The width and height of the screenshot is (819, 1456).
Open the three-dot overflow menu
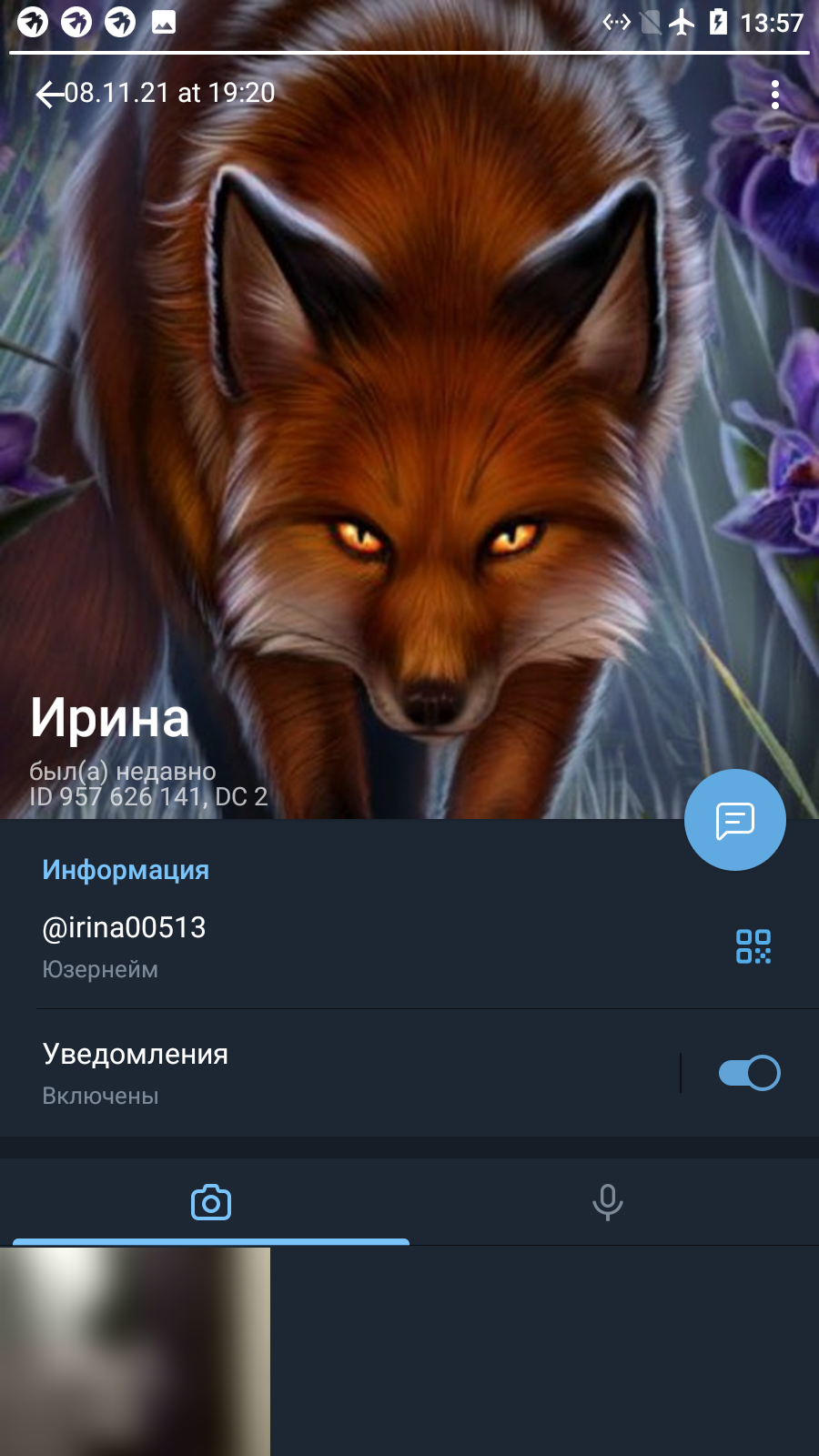click(x=775, y=95)
